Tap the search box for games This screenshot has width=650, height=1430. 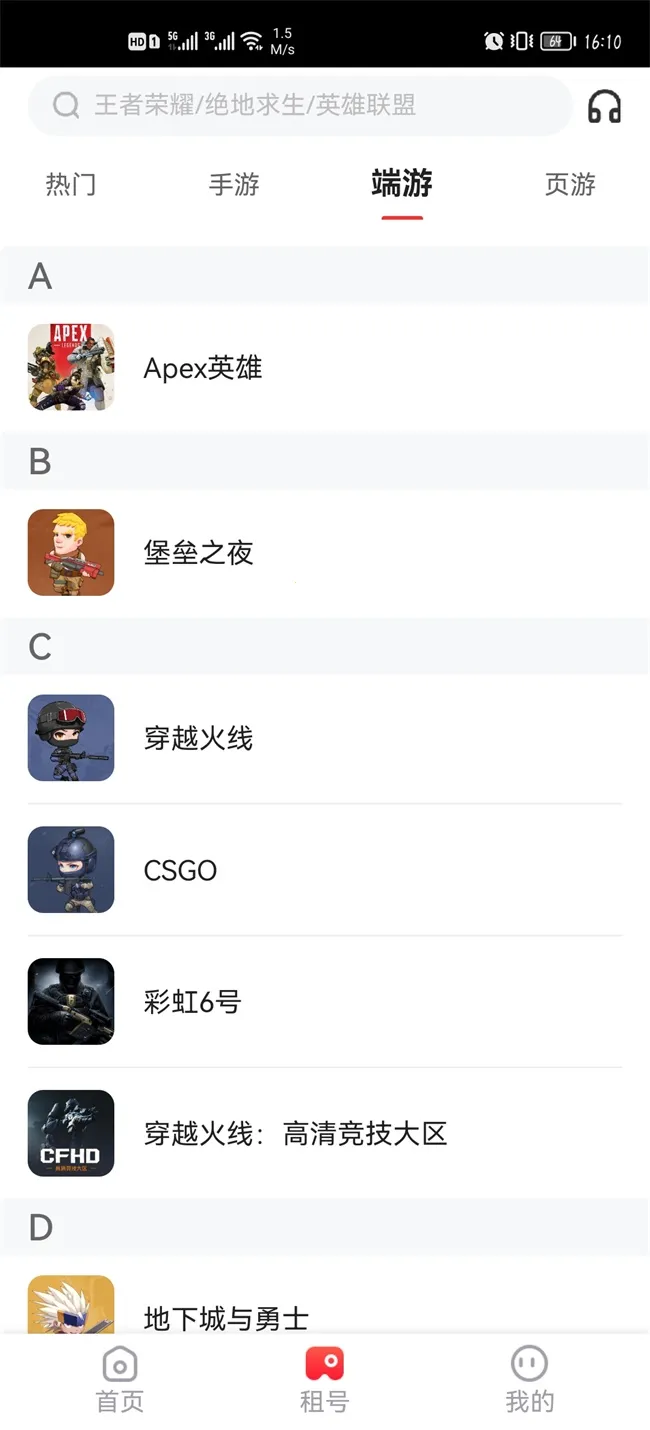(300, 105)
